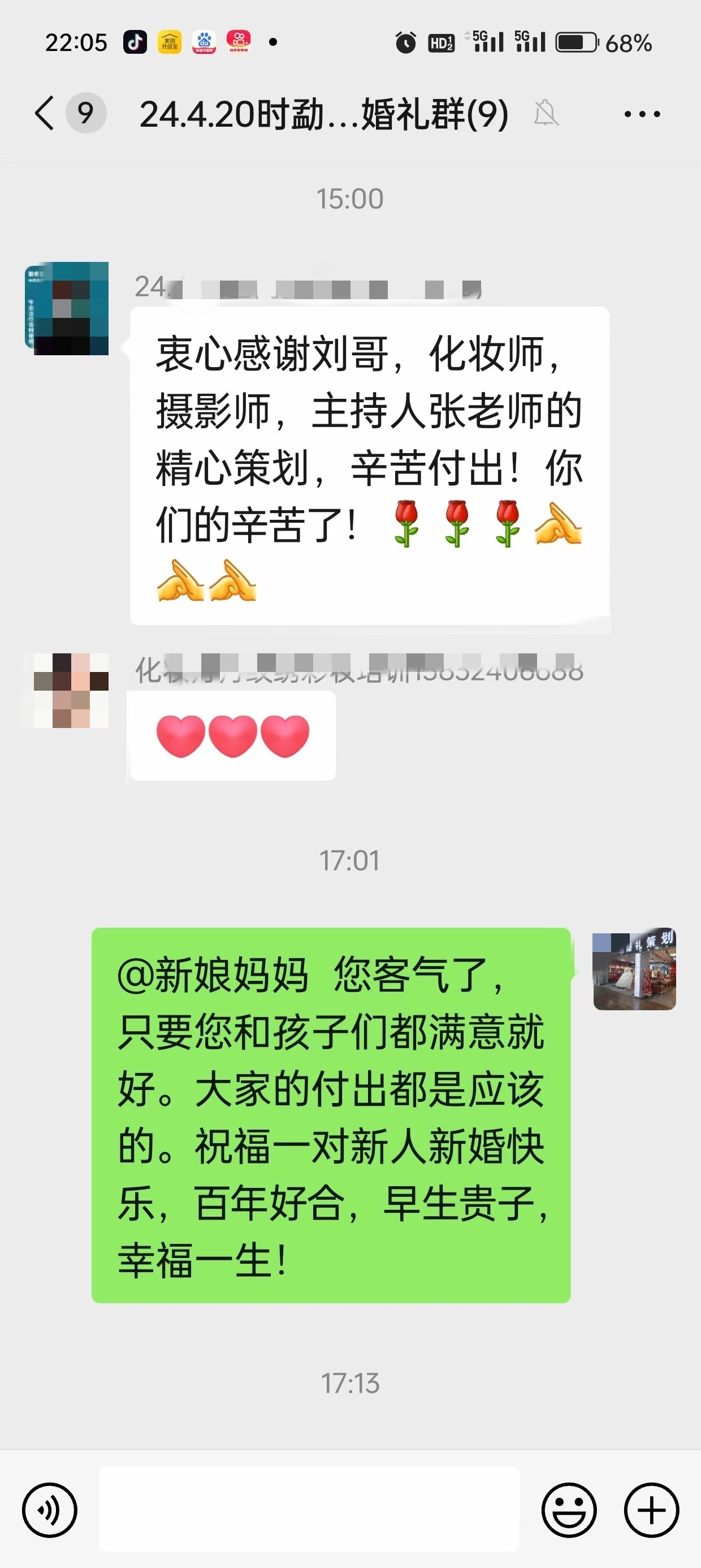This screenshot has width=701, height=1568.
Task: Switch to voice message input
Action: click(x=50, y=1510)
